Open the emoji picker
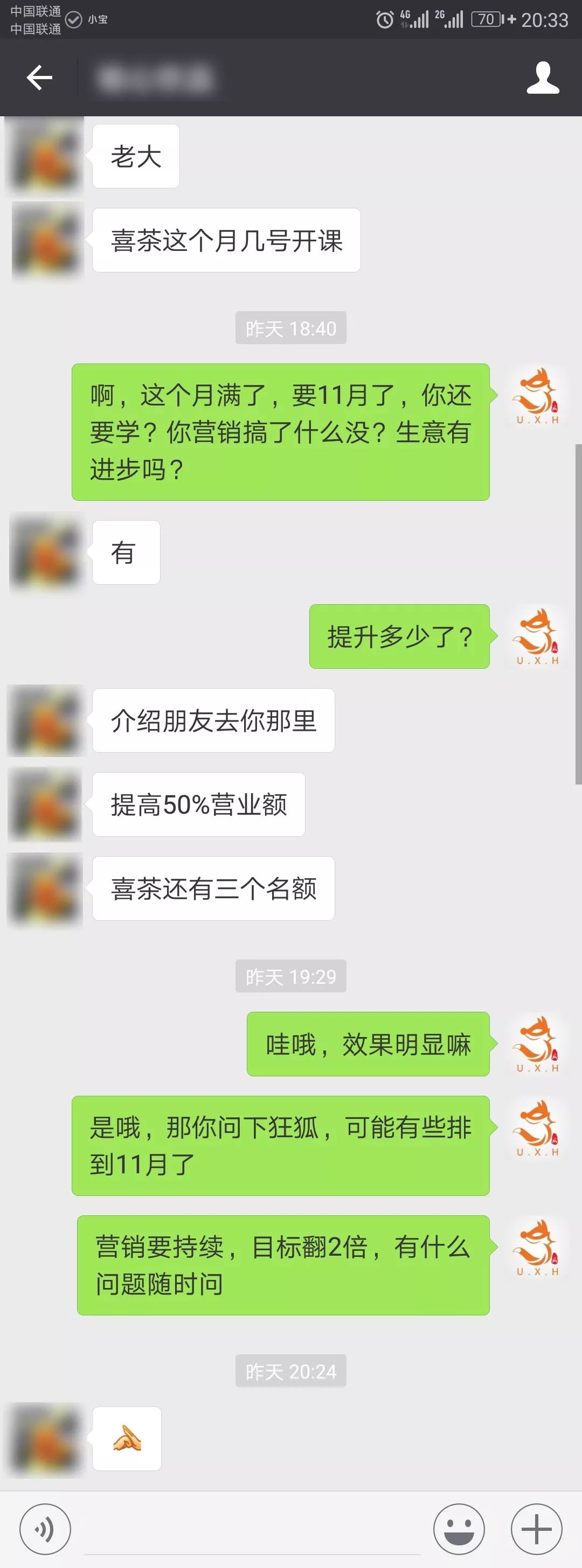Image resolution: width=582 pixels, height=1568 pixels. [459, 1529]
